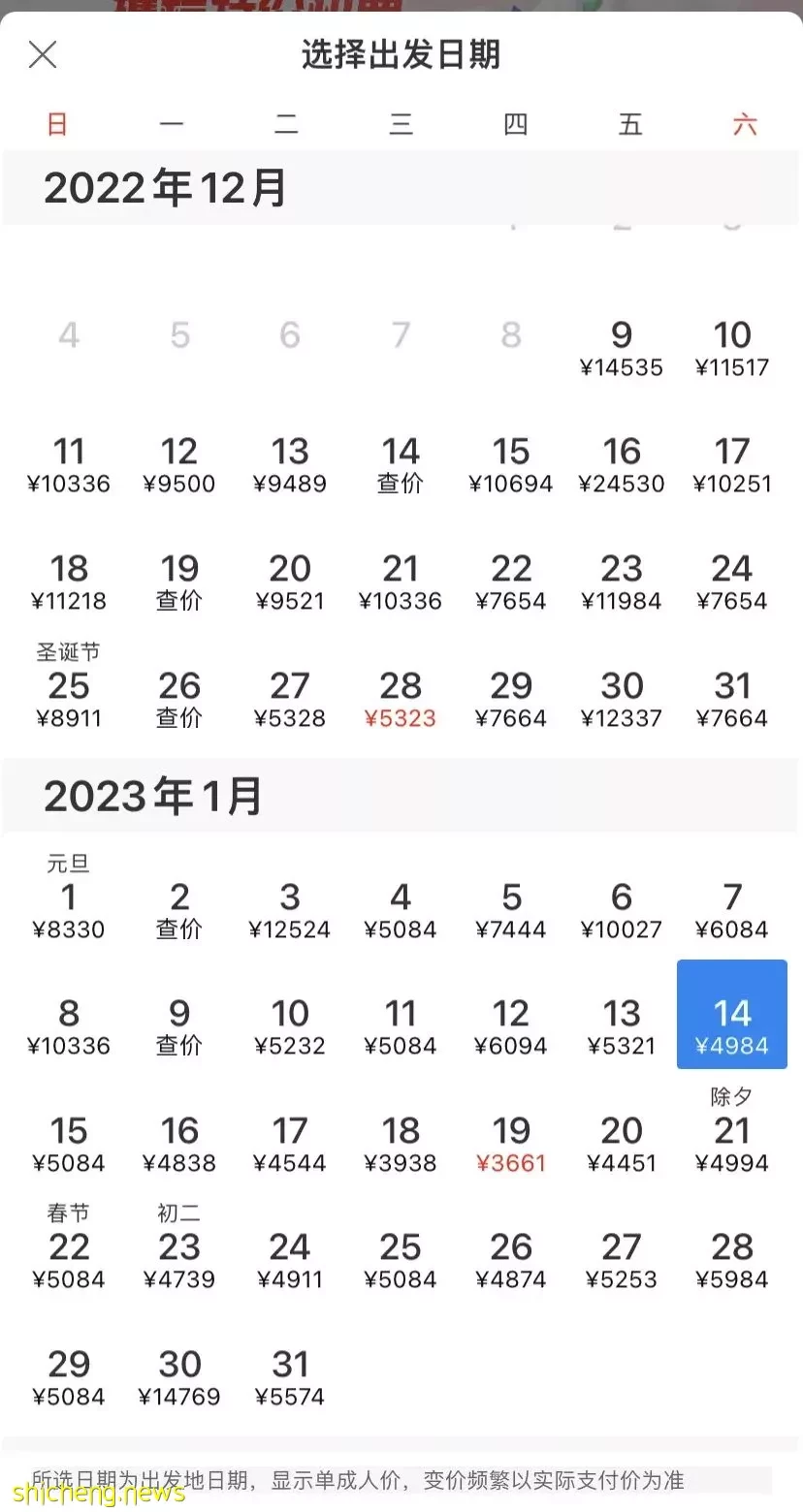Choose January 19 lowest price ¥3661

tap(511, 1146)
